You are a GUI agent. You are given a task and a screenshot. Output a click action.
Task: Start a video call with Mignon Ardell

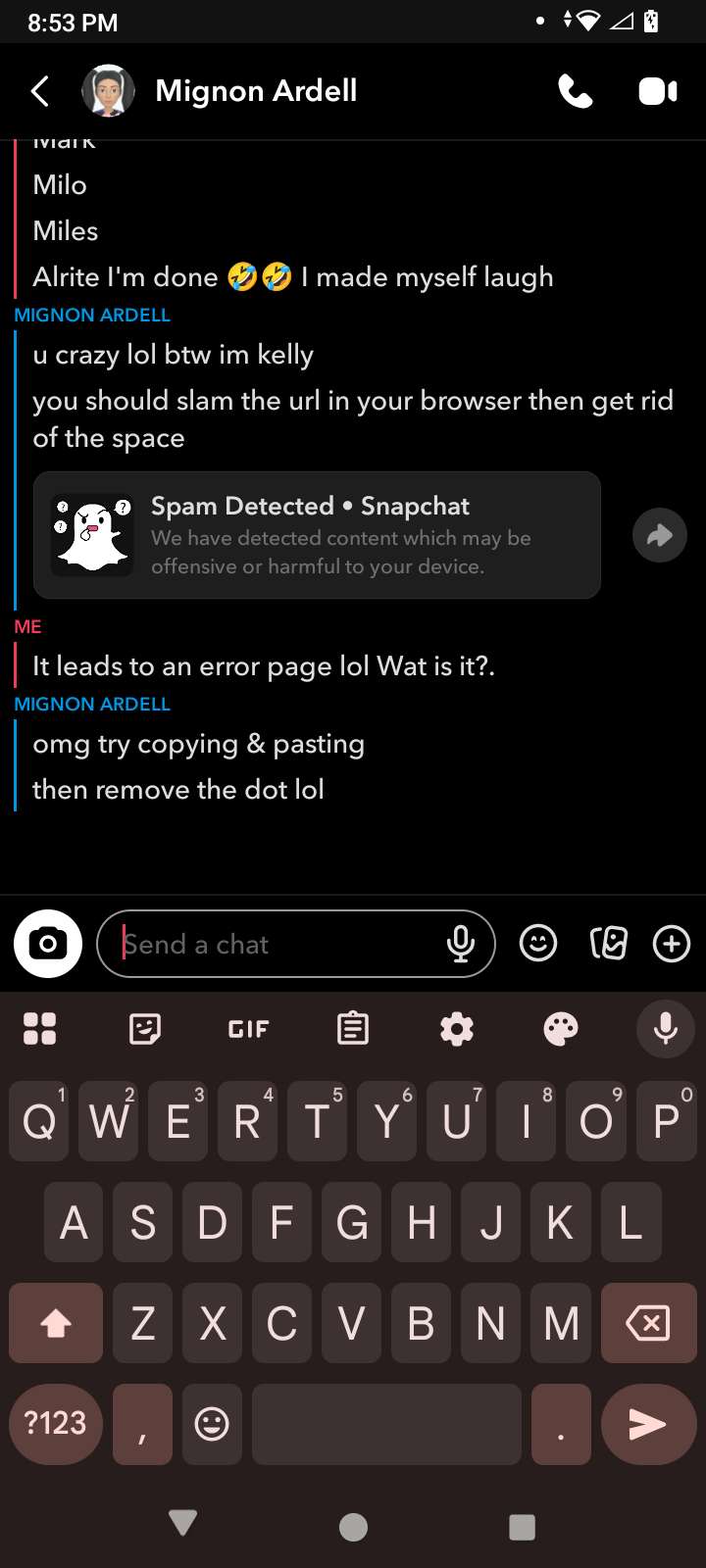(x=657, y=91)
